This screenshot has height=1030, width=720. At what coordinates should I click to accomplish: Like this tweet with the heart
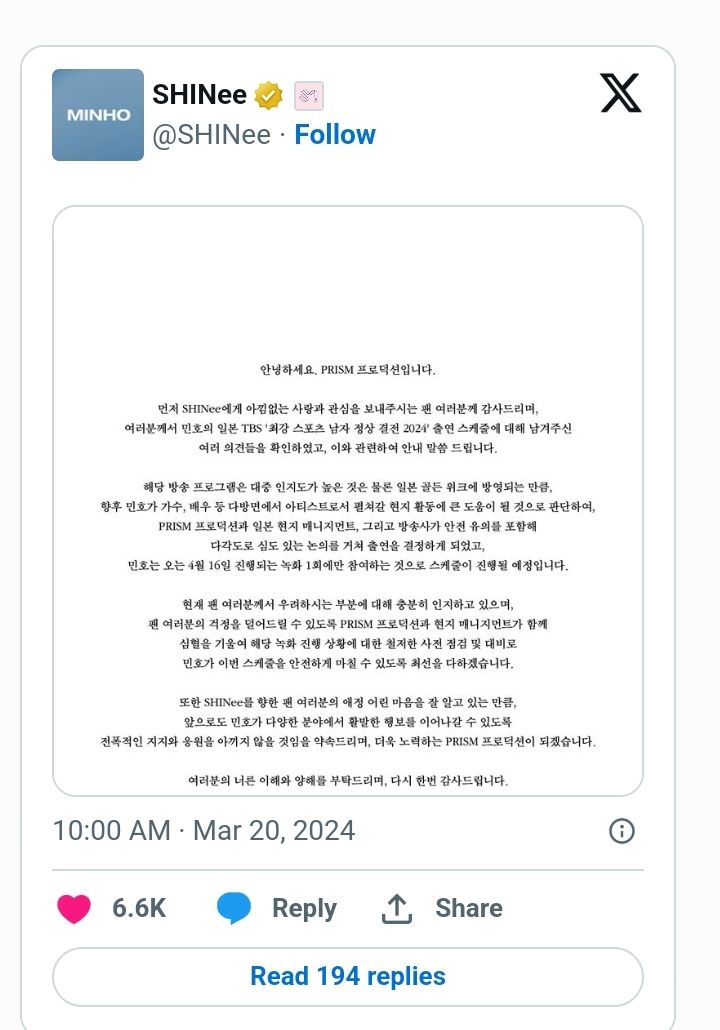tap(75, 908)
